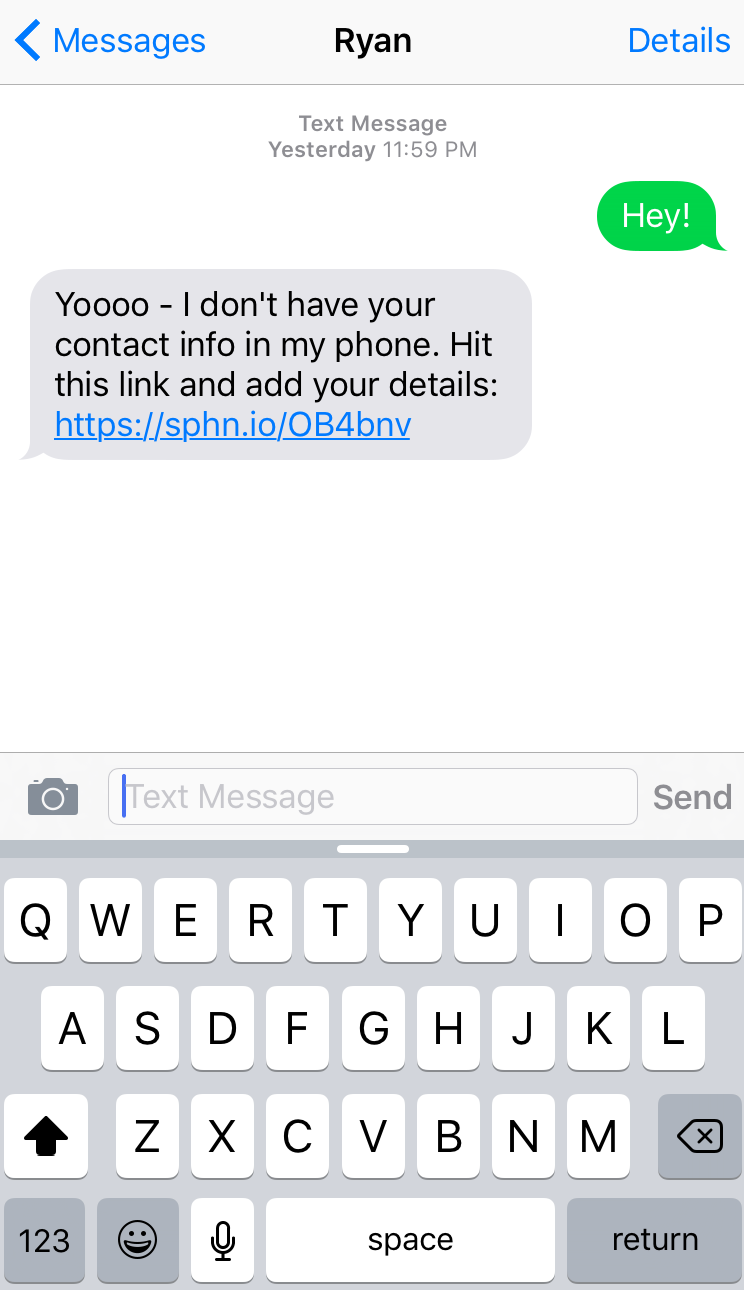Tap the camera icon to attach a photo

(x=53, y=797)
